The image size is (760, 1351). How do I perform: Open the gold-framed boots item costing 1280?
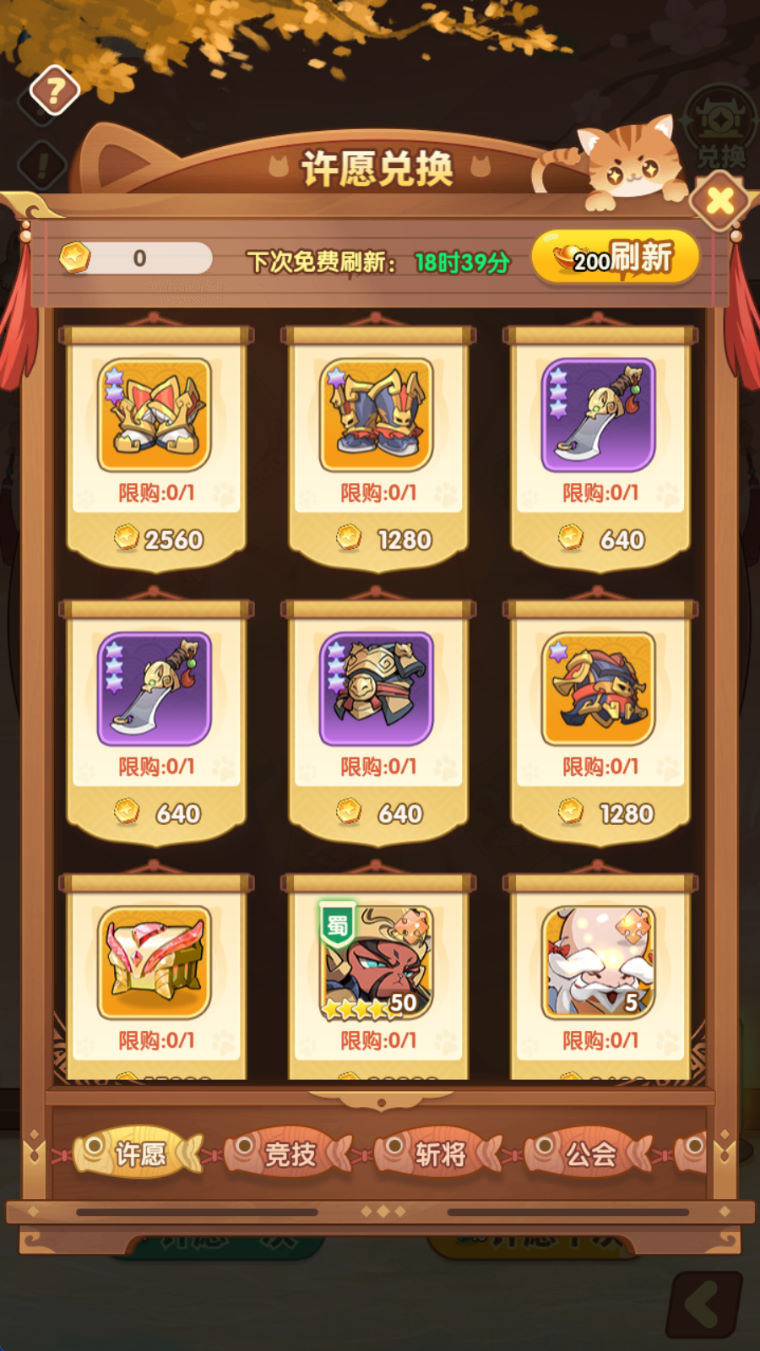tap(376, 415)
